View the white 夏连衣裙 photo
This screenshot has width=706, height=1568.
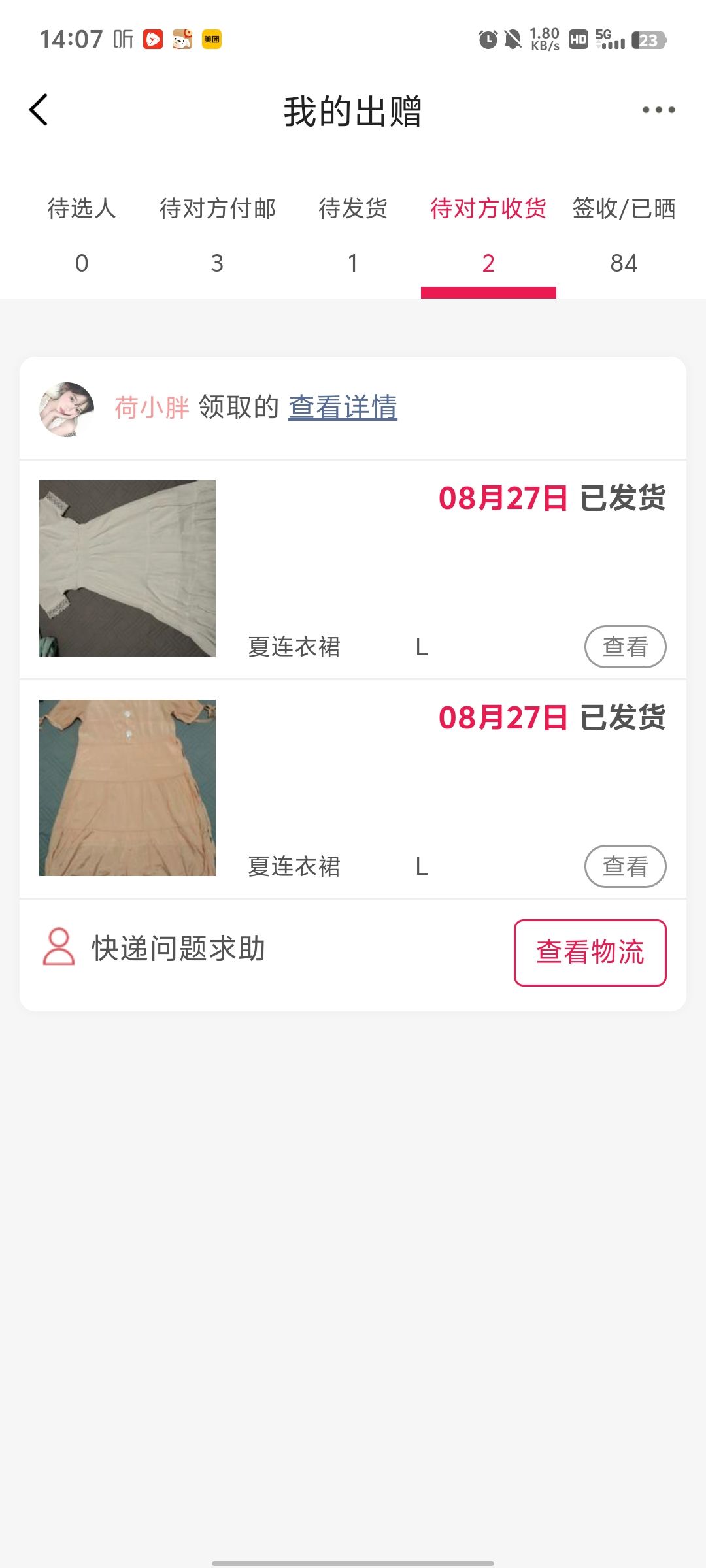tap(127, 568)
